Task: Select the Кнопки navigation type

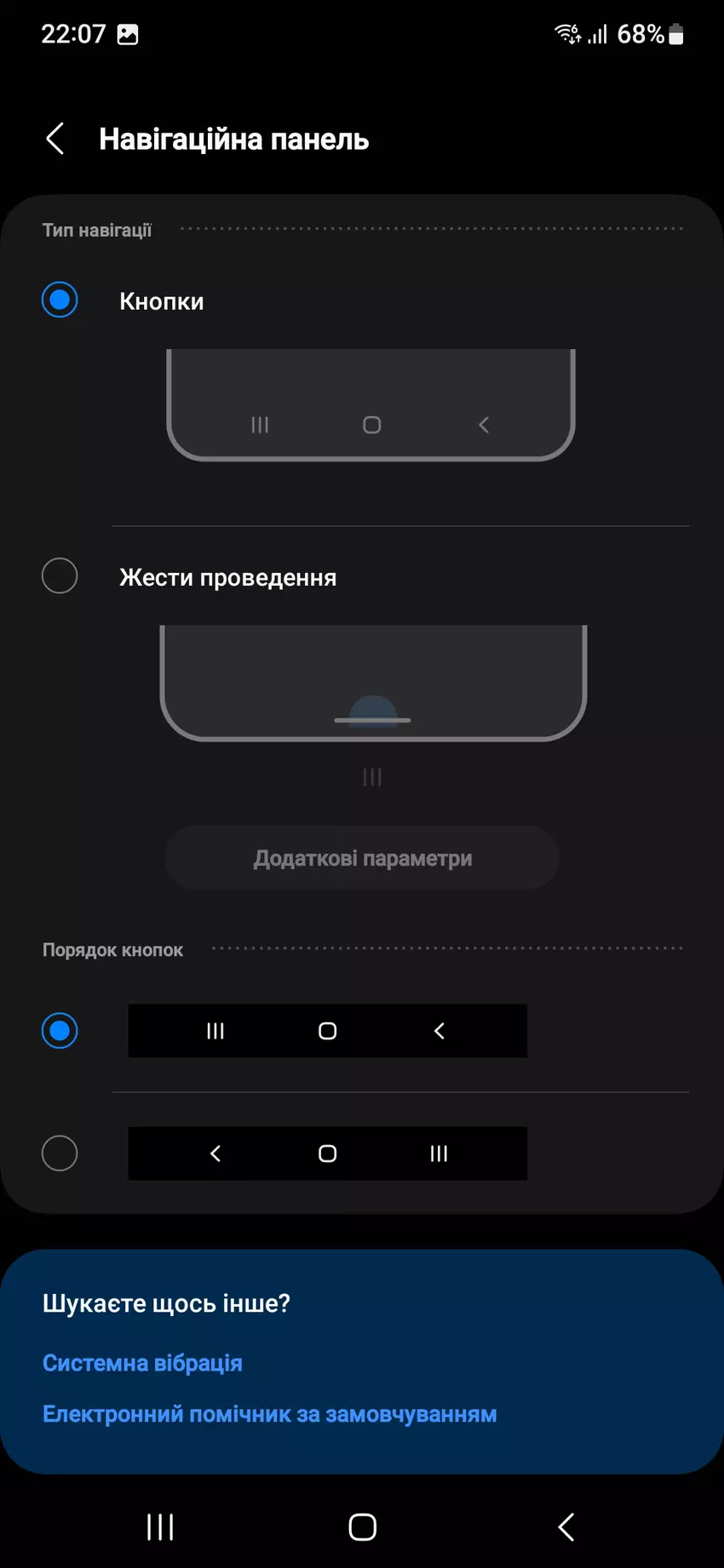Action: (60, 300)
